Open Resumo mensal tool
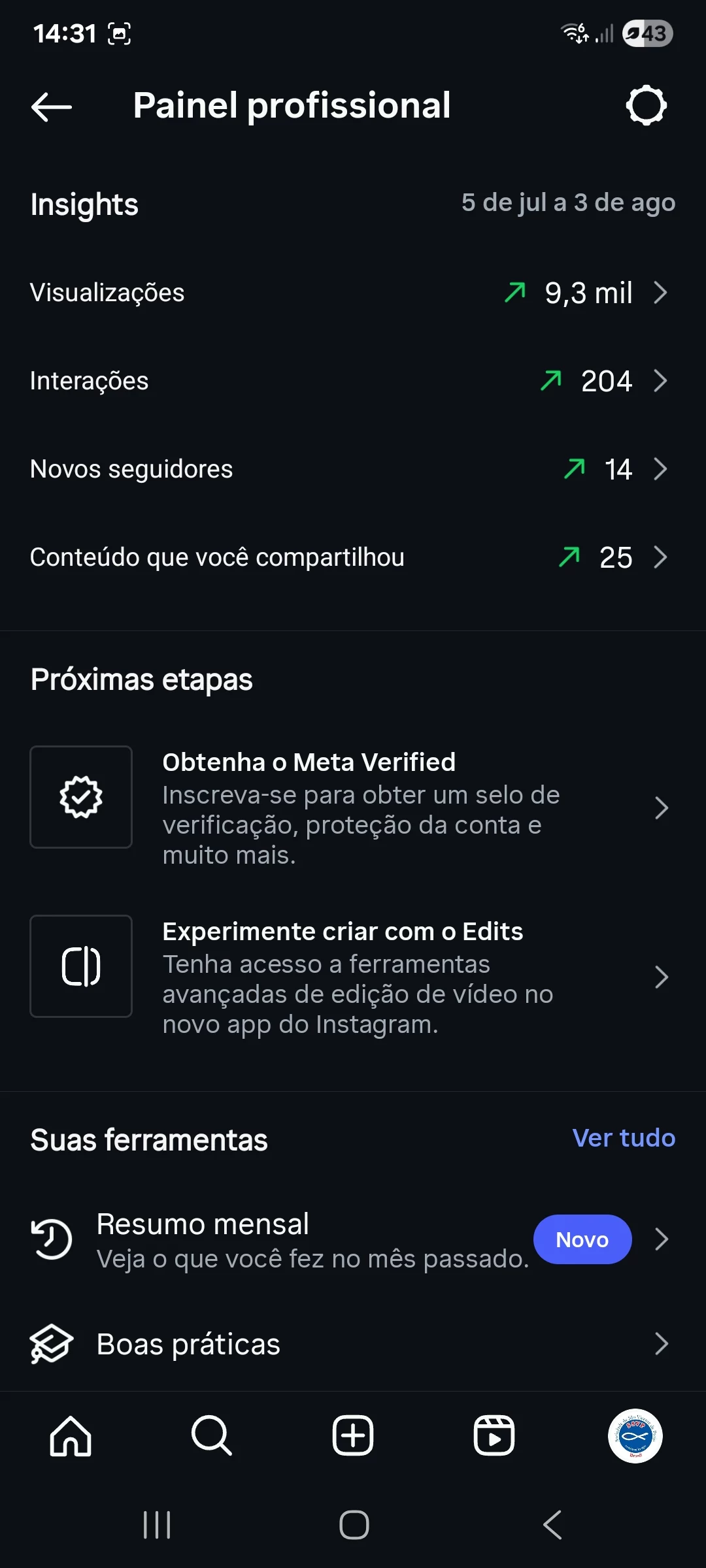 coord(353,1239)
